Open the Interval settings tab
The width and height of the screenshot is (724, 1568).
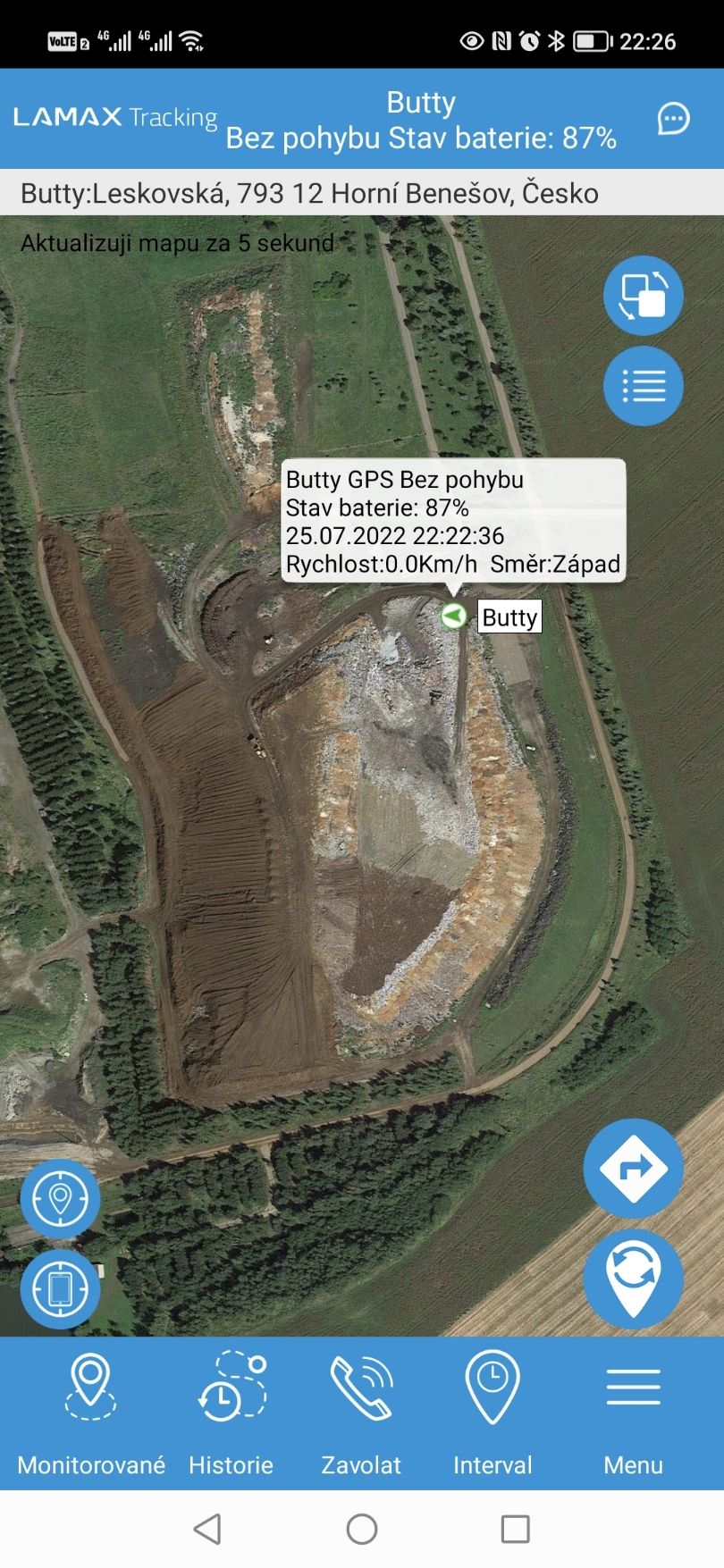pos(492,1413)
